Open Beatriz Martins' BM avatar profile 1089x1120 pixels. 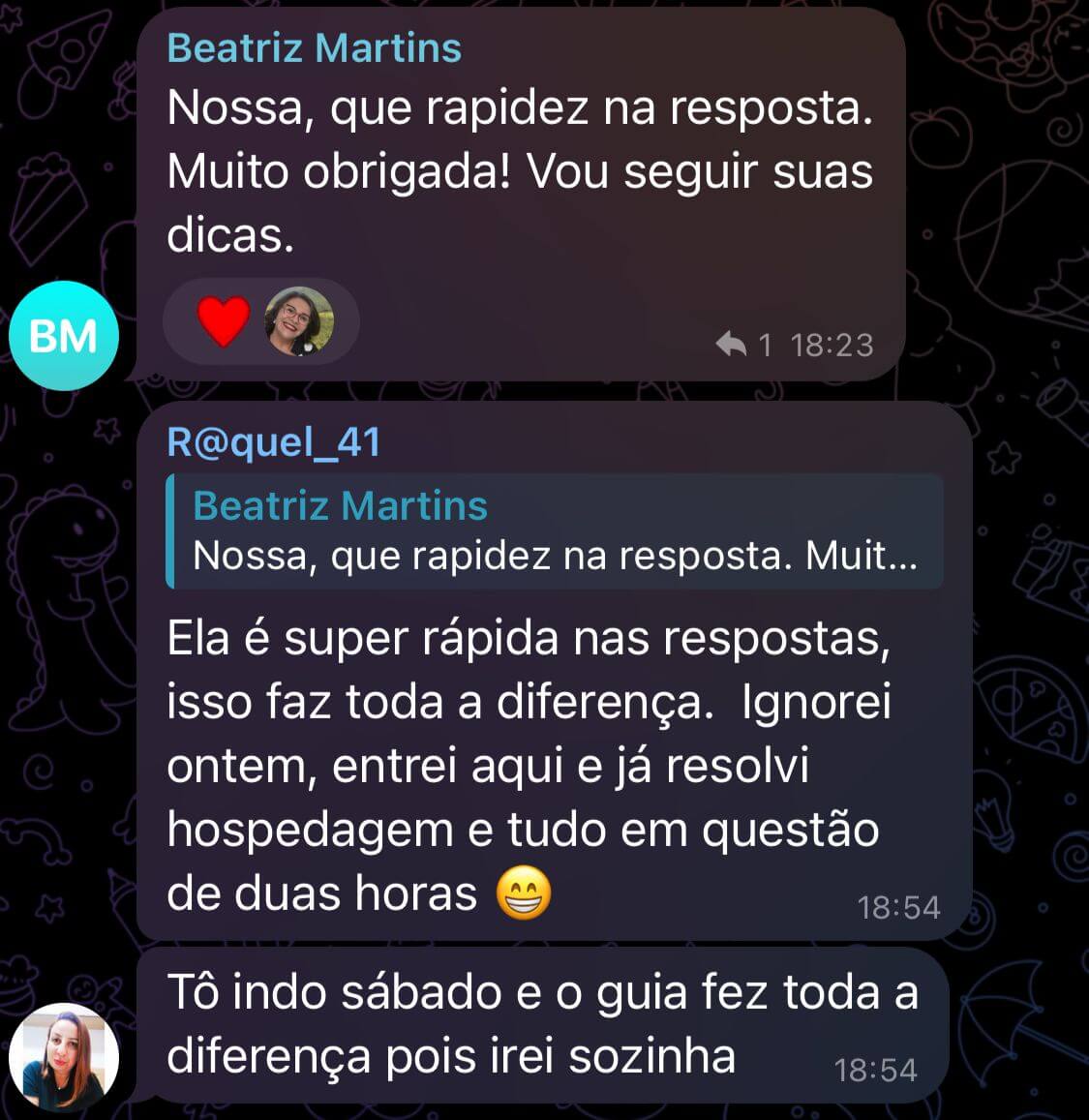tap(63, 335)
